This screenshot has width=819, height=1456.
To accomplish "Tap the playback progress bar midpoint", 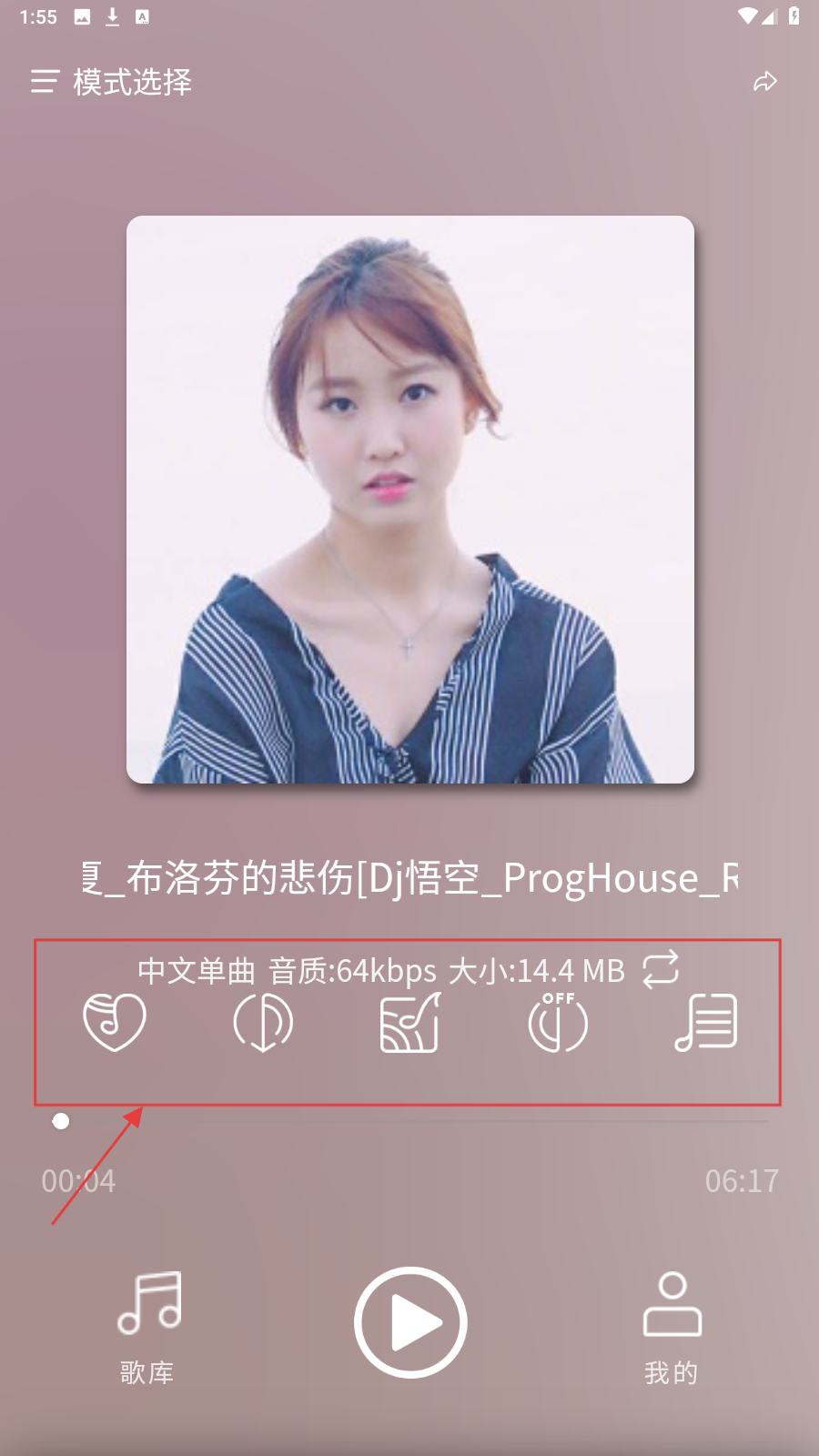I will (x=410, y=1121).
